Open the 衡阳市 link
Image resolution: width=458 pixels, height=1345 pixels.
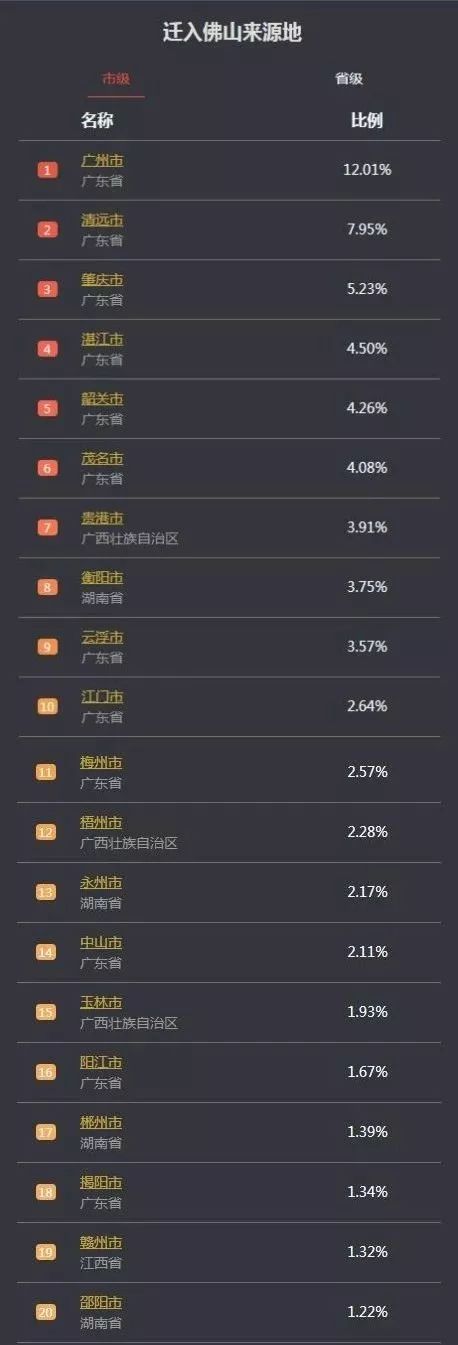[102, 577]
